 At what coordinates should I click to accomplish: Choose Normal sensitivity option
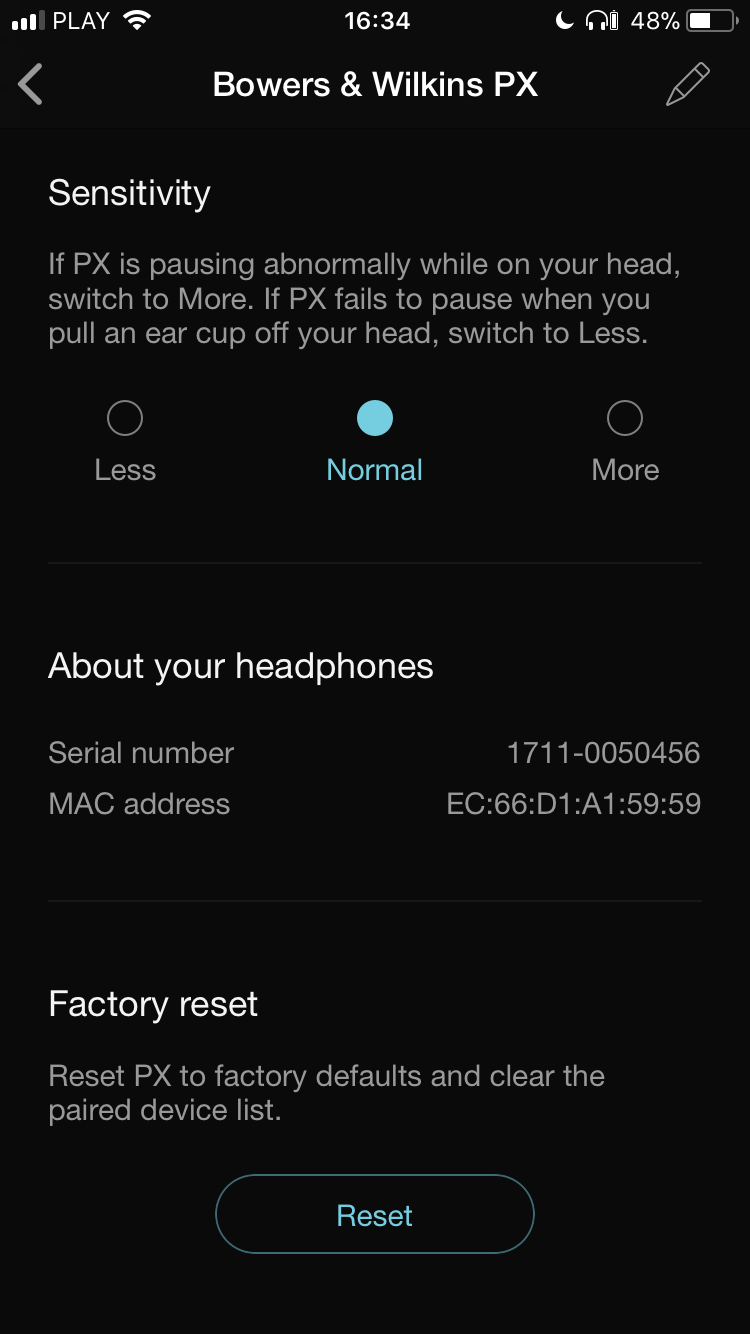tap(375, 419)
